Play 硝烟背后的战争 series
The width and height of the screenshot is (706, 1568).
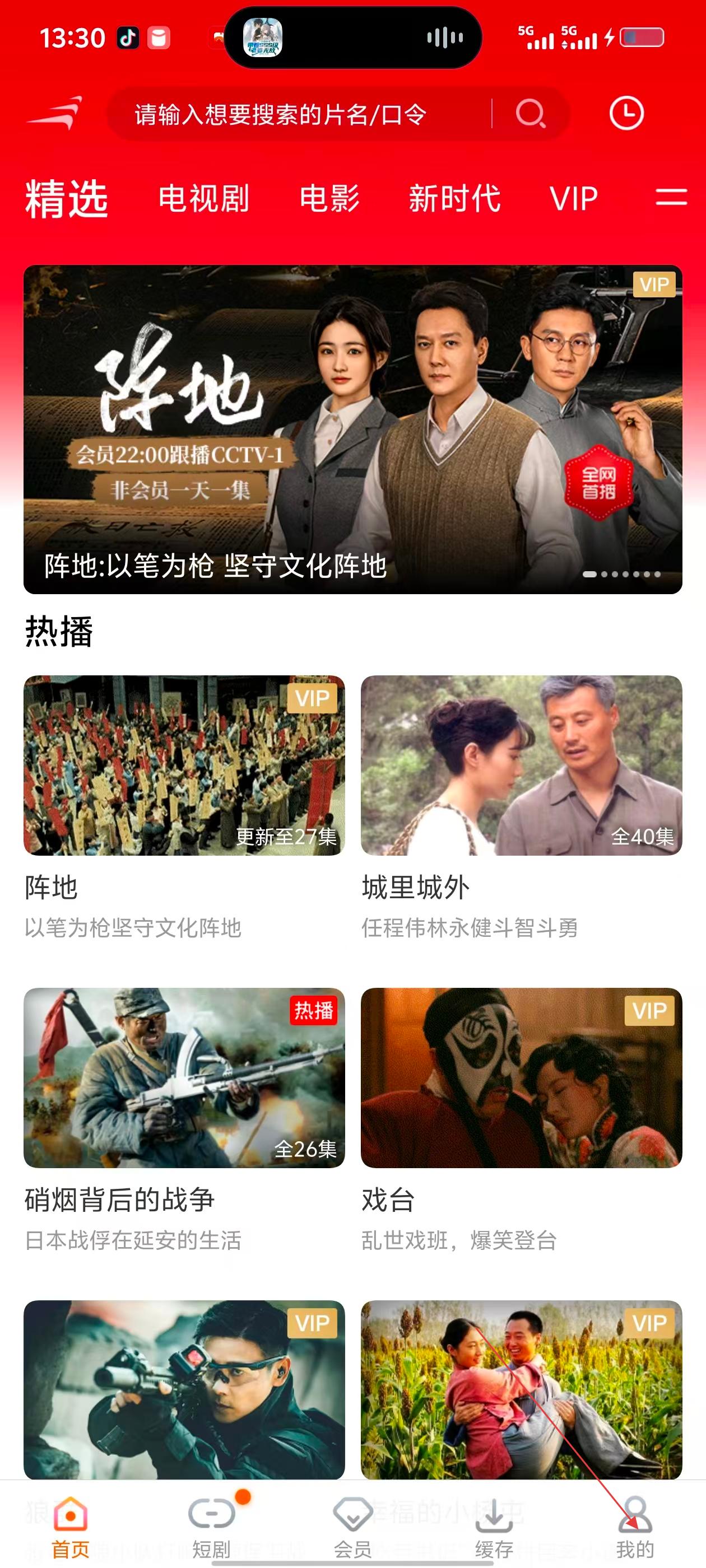[x=184, y=1077]
